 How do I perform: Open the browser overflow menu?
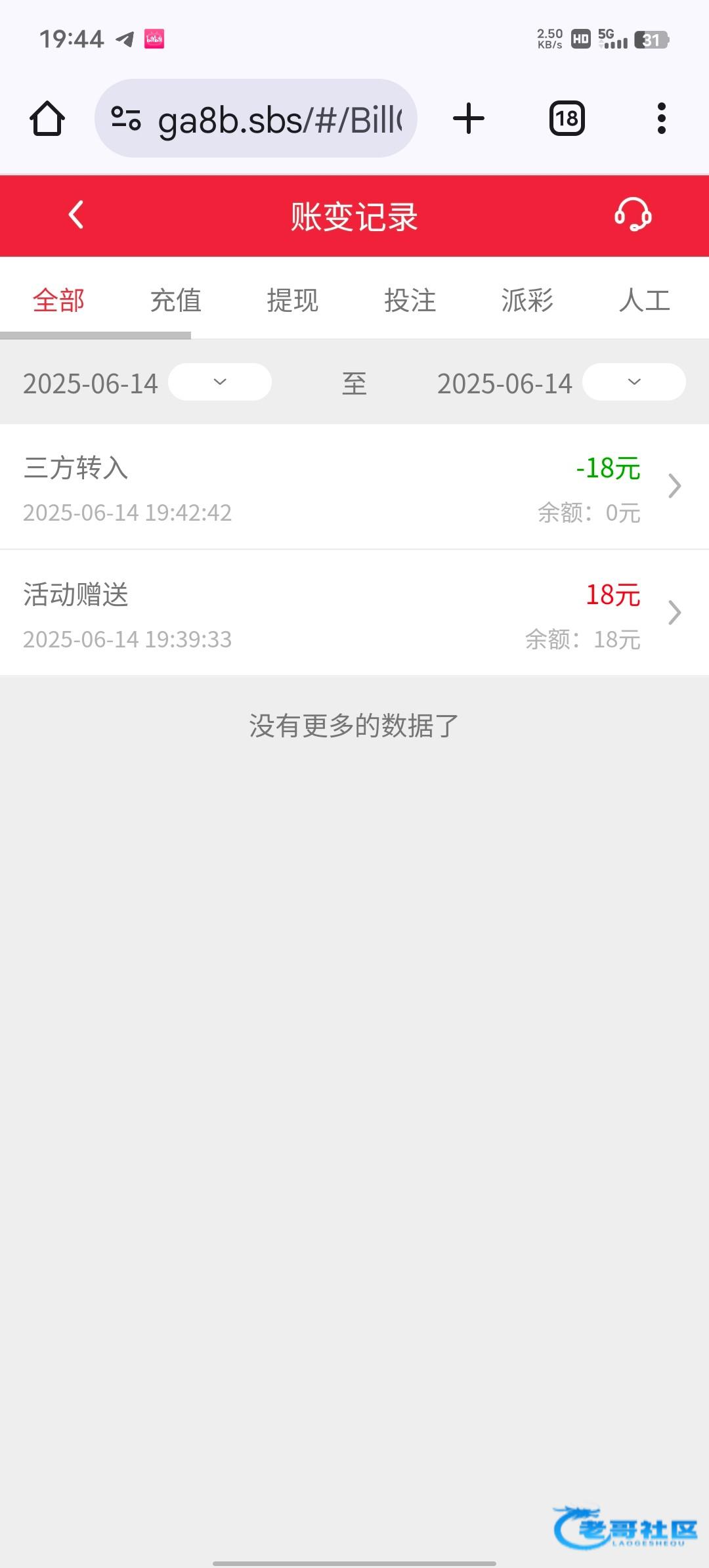[662, 119]
